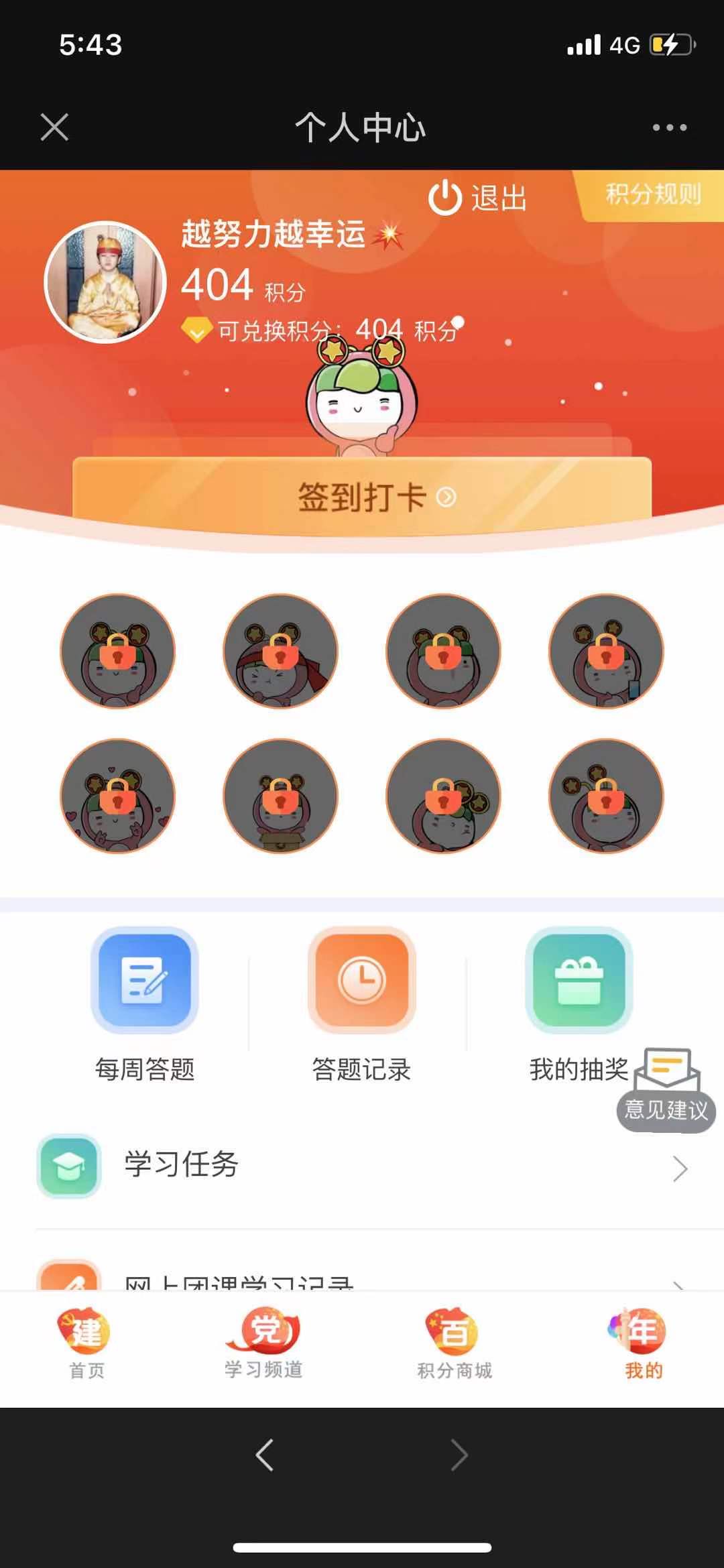724x1568 pixels.
Task: Open the 学习任务 row
Action: (x=362, y=1166)
